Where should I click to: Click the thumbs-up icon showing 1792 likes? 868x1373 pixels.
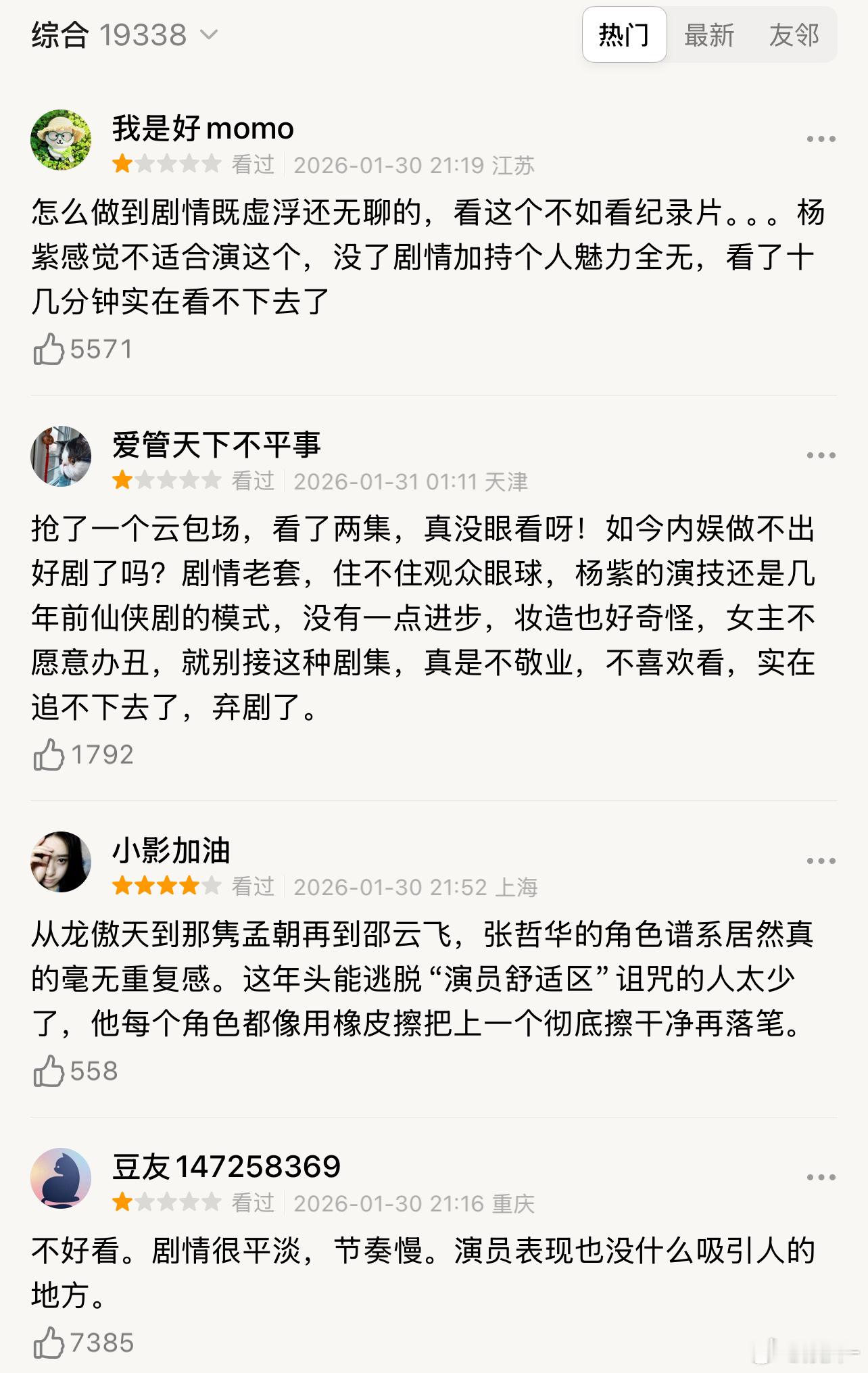click(x=47, y=754)
